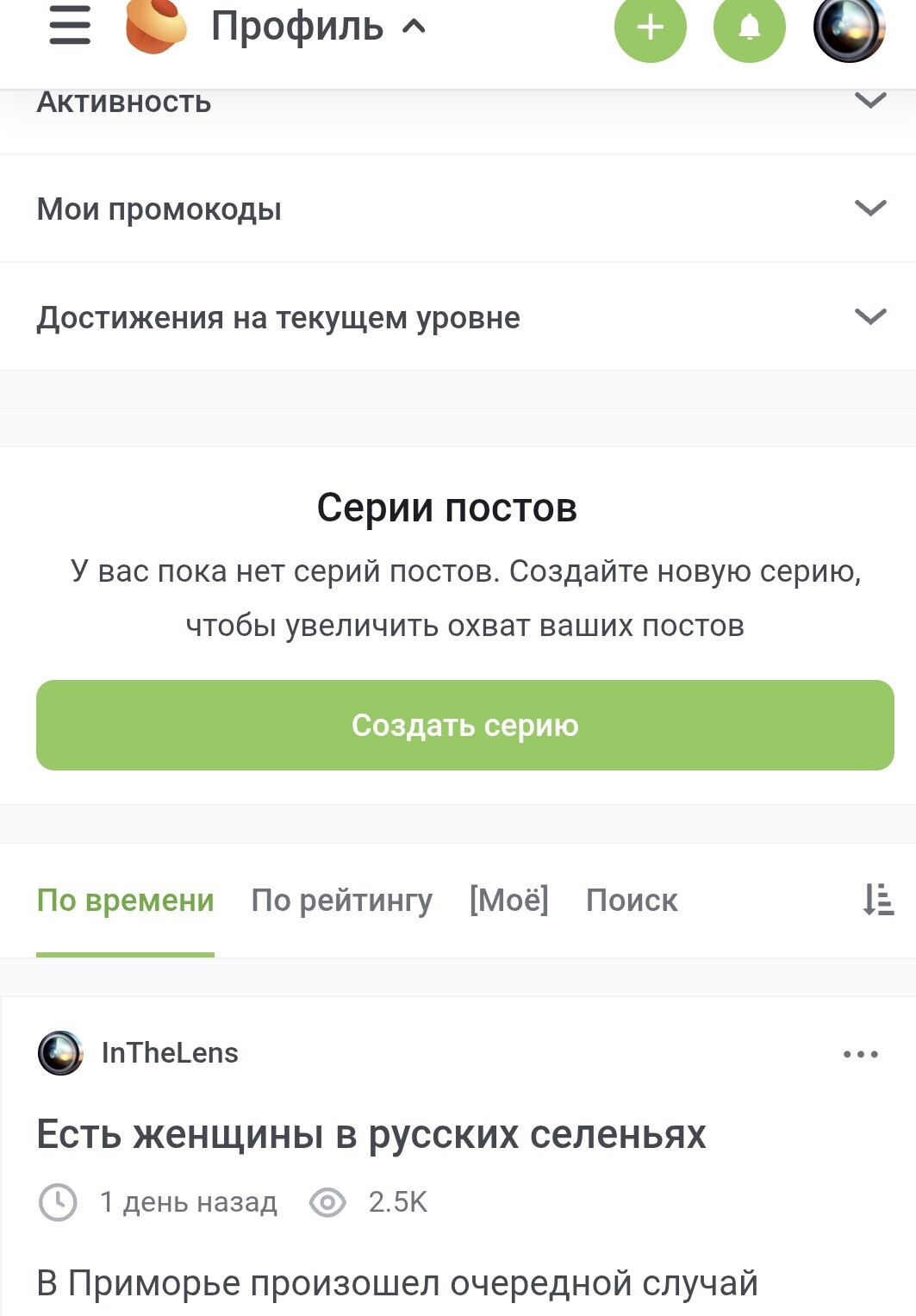This screenshot has height=1316, width=916.
Task: Switch to the По рейтингу tab
Action: 341,901
